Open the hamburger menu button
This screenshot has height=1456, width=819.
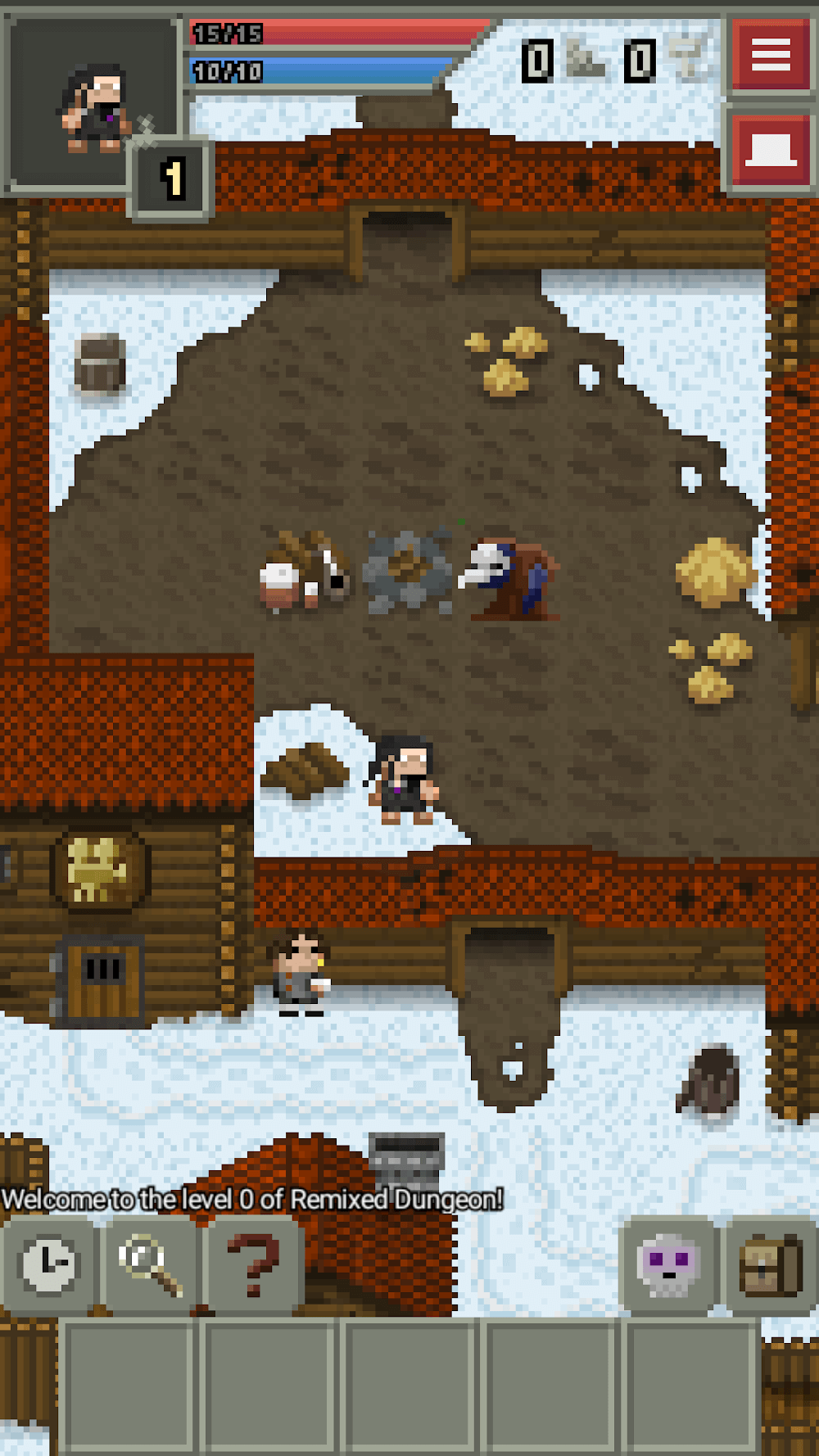pos(770,55)
